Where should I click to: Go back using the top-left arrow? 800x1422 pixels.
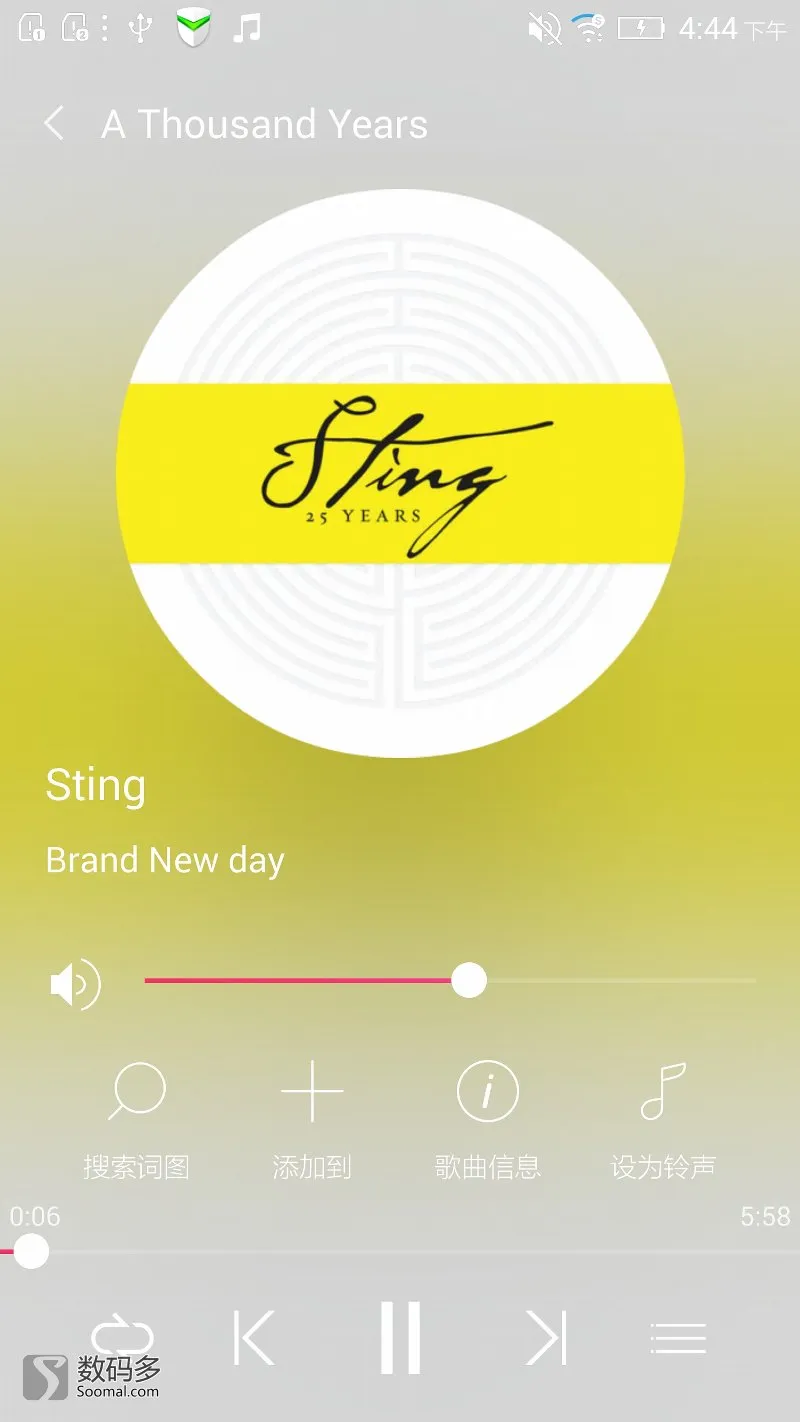54,124
